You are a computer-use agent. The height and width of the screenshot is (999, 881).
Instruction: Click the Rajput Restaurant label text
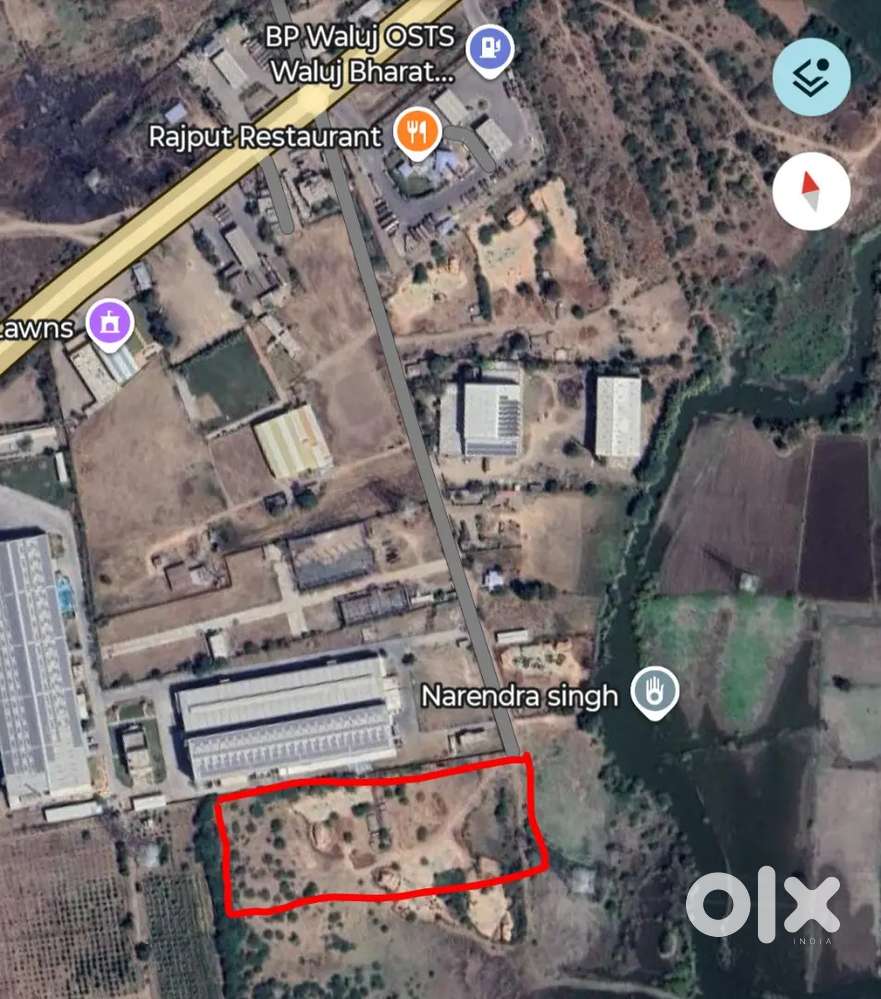coord(267,136)
